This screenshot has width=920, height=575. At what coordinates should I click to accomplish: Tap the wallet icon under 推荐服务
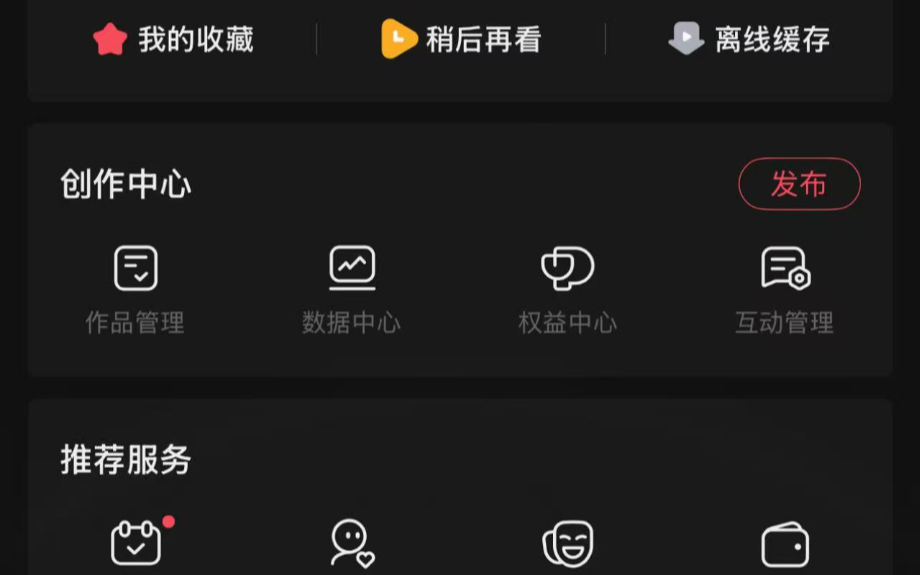(x=785, y=546)
